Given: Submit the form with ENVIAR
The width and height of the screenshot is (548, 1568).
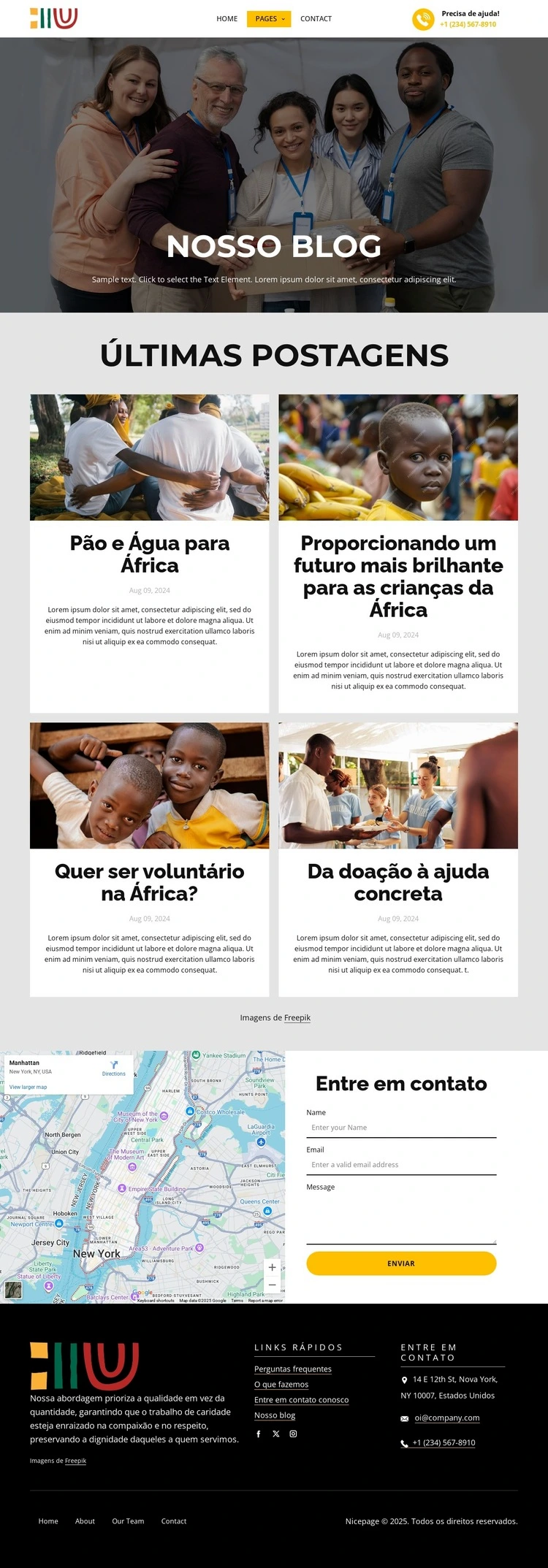Looking at the screenshot, I should coord(400,1263).
